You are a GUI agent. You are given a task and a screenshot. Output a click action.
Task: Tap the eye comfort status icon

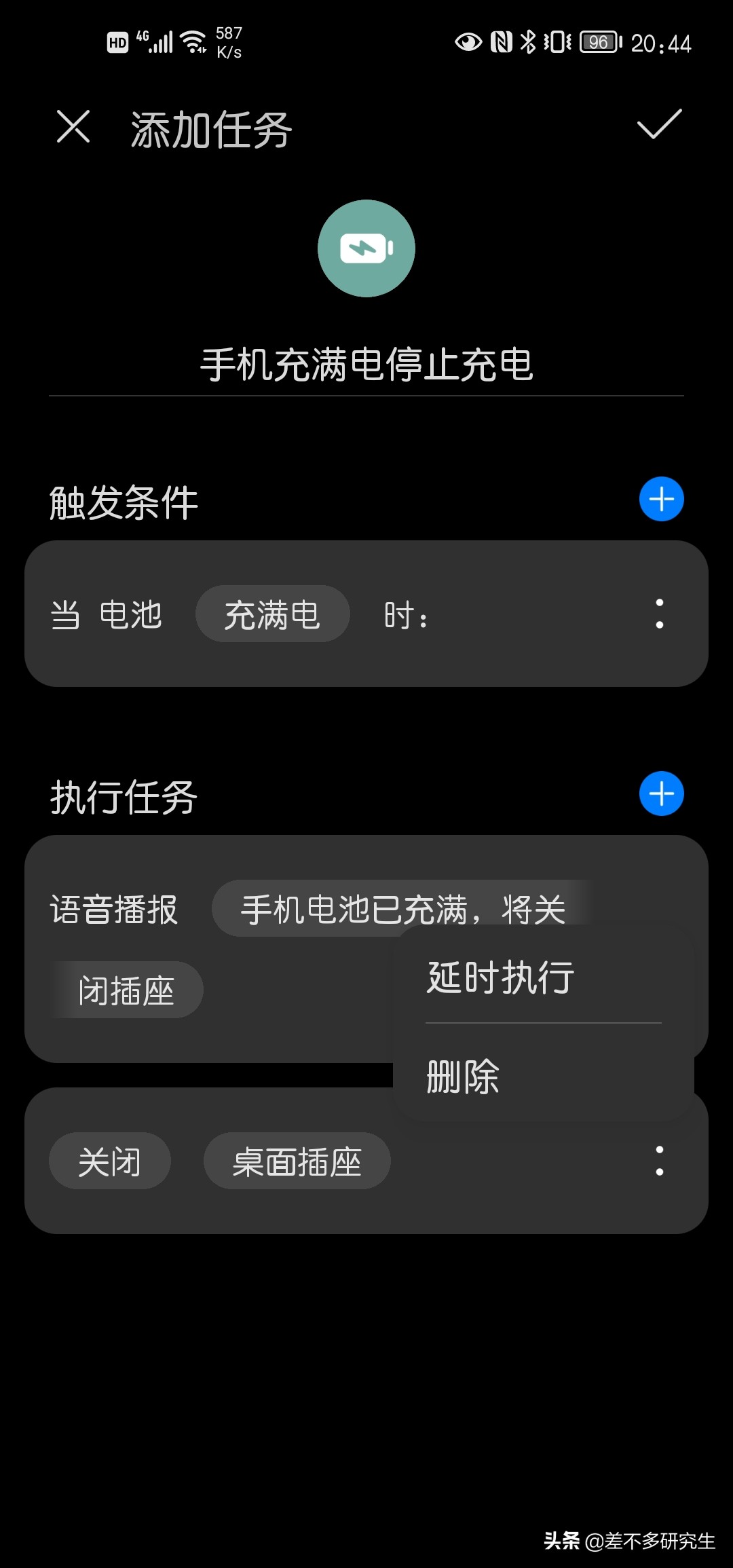(468, 42)
